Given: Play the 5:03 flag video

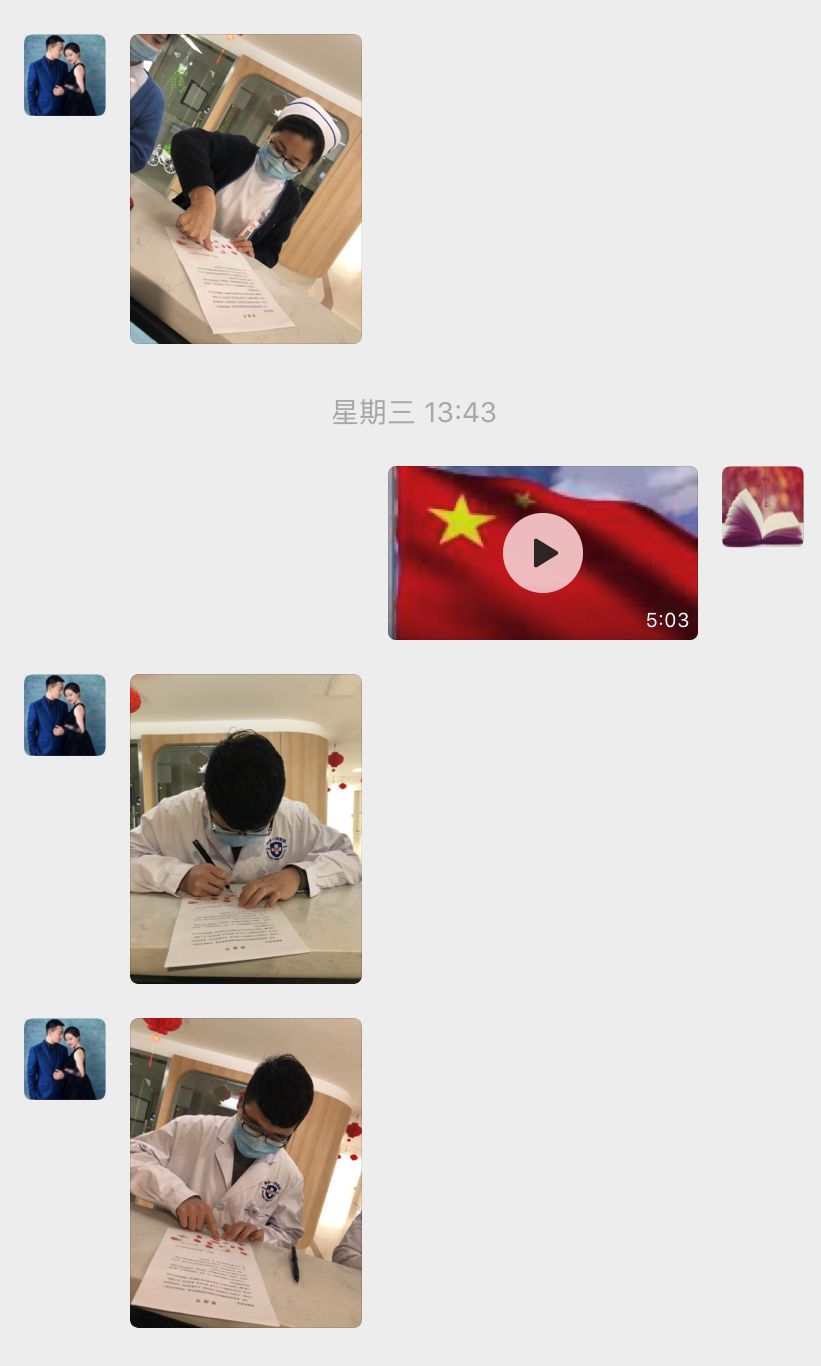Looking at the screenshot, I should (x=543, y=553).
